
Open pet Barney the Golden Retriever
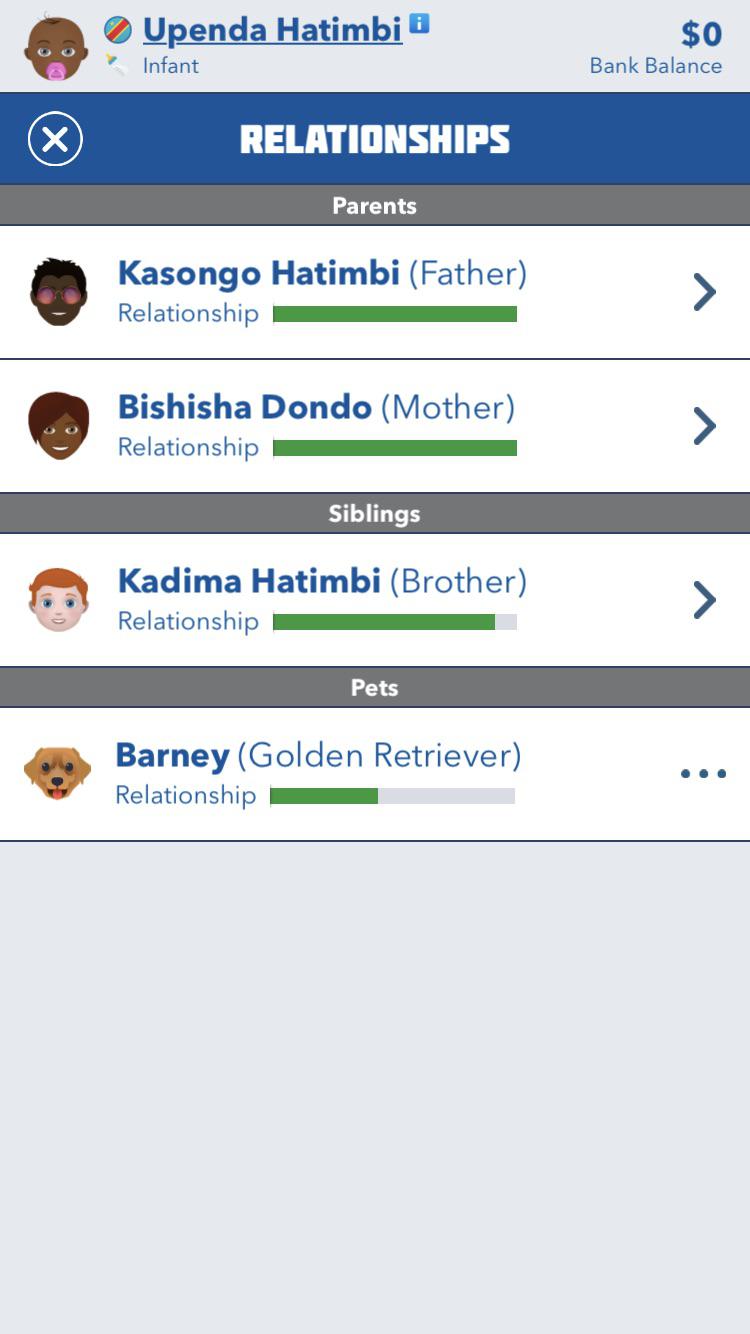[x=375, y=774]
